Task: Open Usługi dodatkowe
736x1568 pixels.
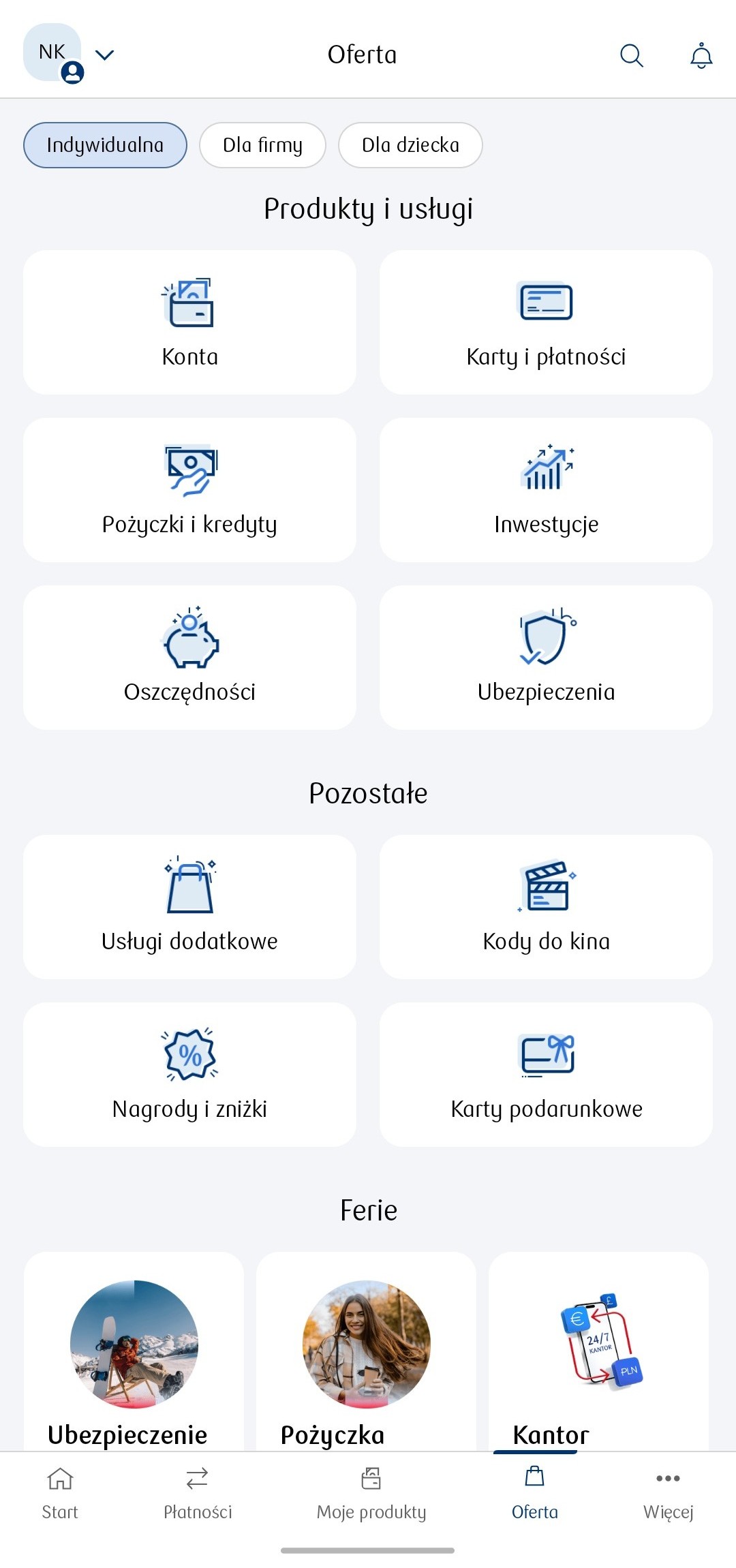Action: 189,907
